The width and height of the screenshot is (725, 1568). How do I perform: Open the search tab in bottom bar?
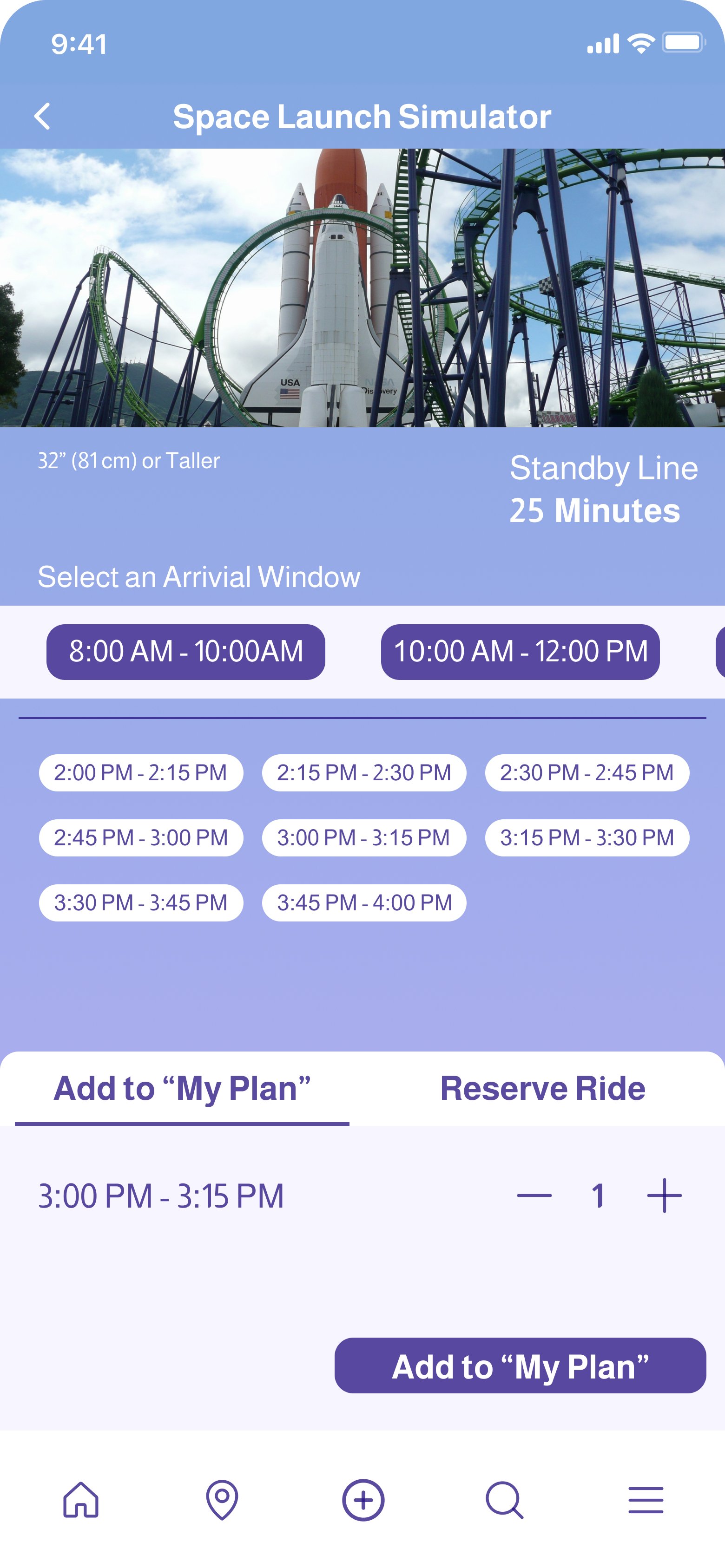point(504,1500)
